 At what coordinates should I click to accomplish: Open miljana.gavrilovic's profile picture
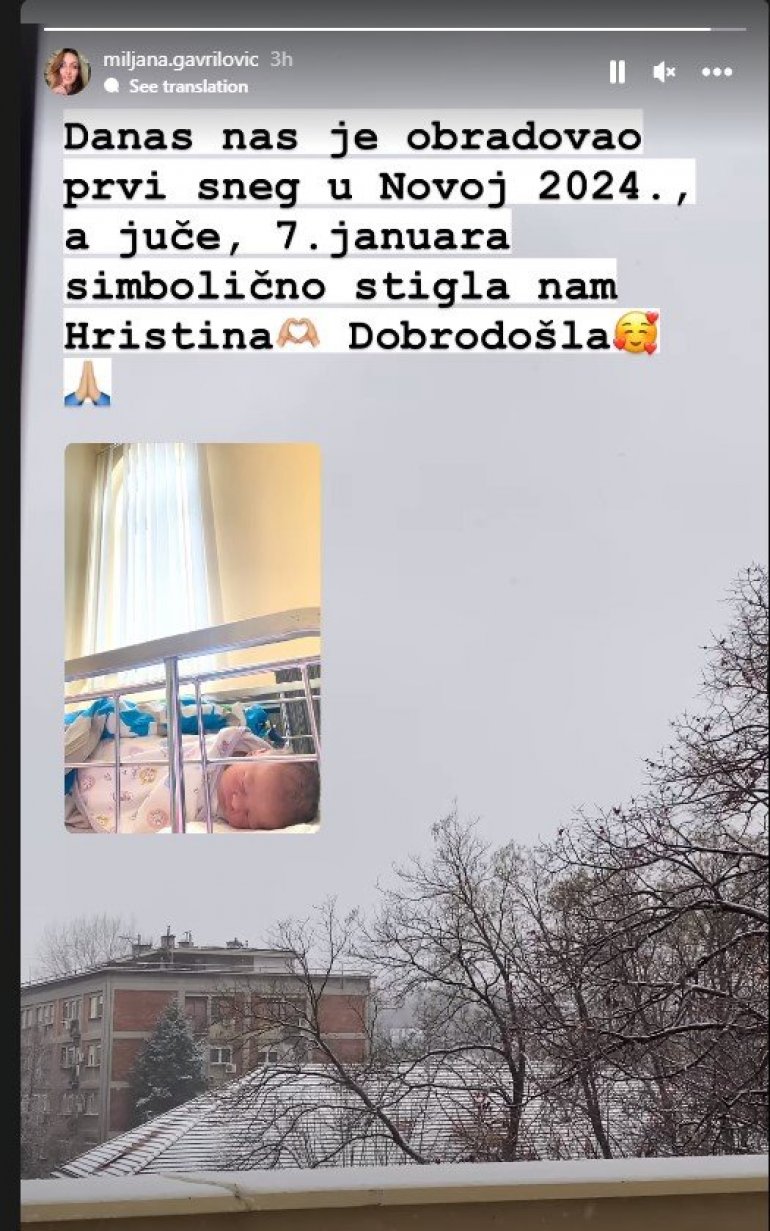(67, 72)
